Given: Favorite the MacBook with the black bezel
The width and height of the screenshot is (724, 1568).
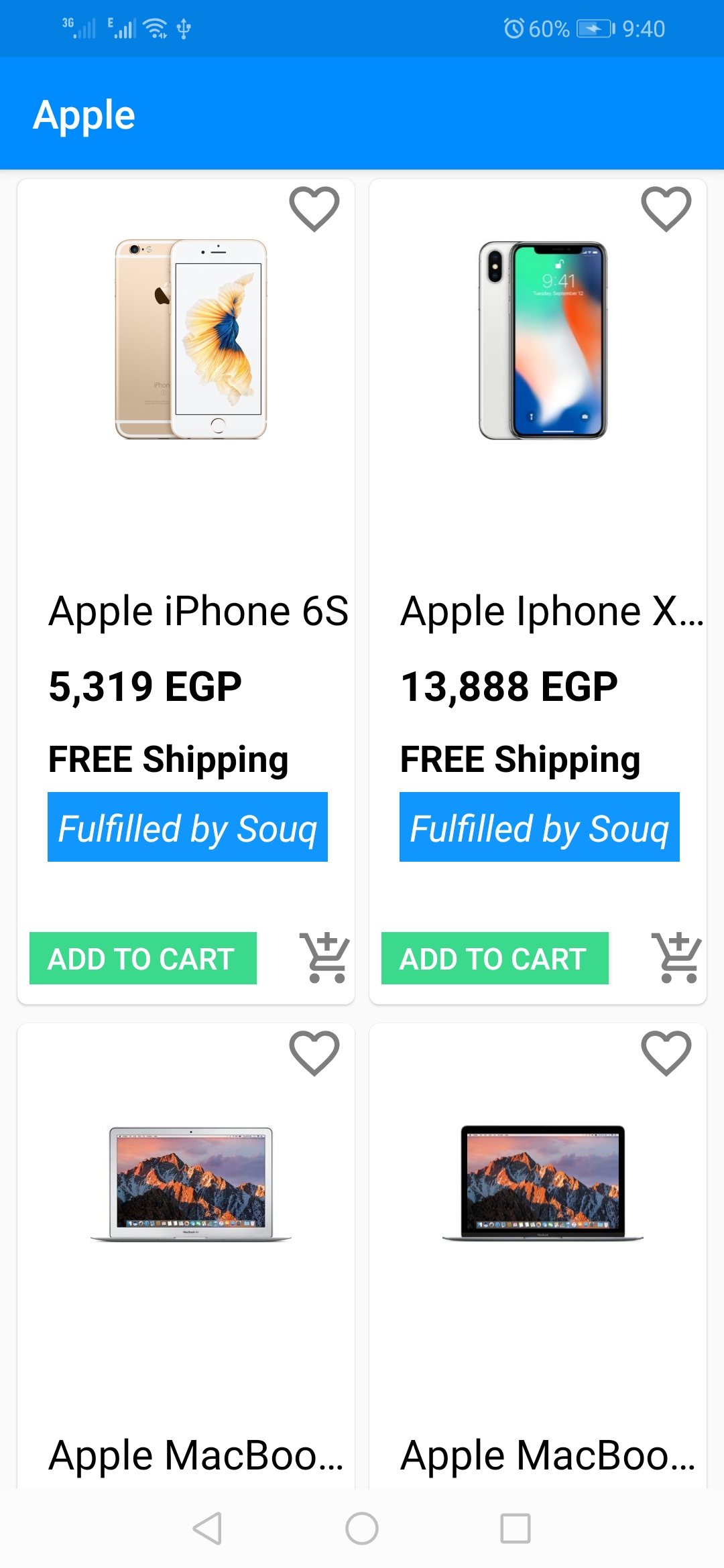Looking at the screenshot, I should click(x=666, y=1053).
